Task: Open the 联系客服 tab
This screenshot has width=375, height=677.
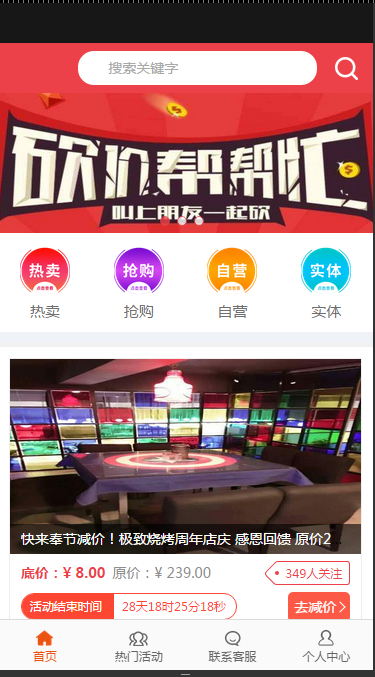Action: 232,646
